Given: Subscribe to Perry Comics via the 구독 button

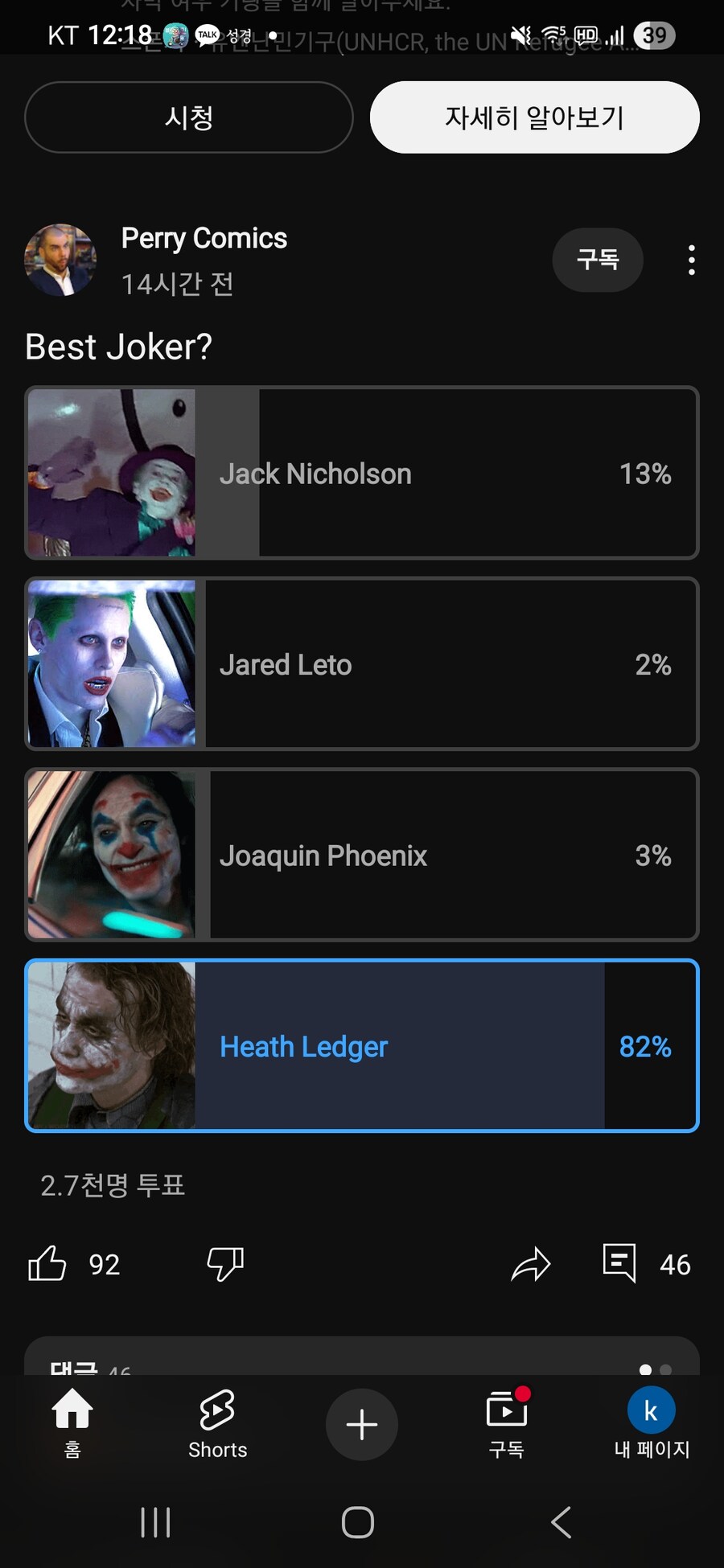Looking at the screenshot, I should 597,259.
